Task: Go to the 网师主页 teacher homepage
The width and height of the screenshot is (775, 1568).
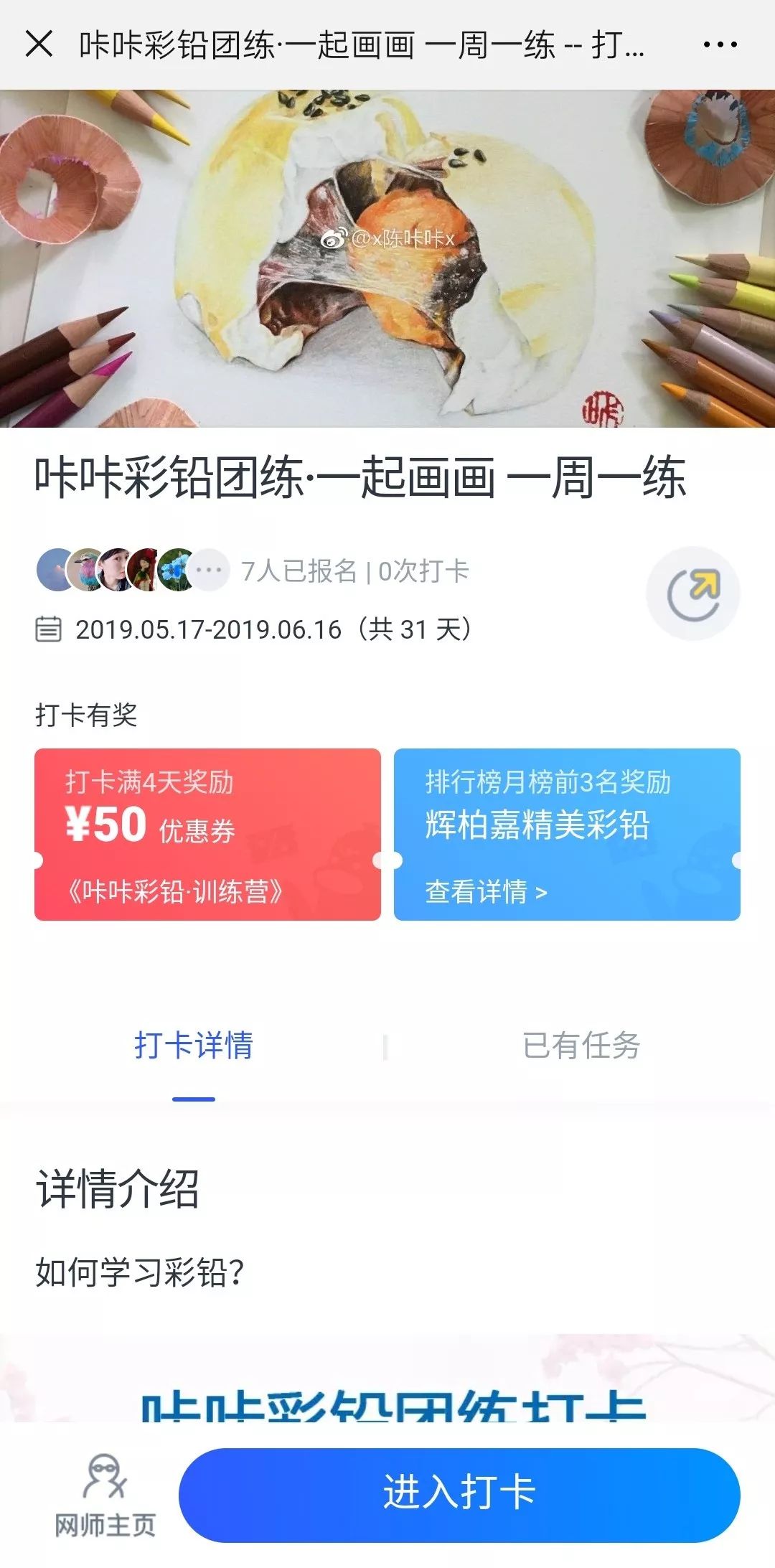Action: pyautogui.click(x=105, y=1496)
